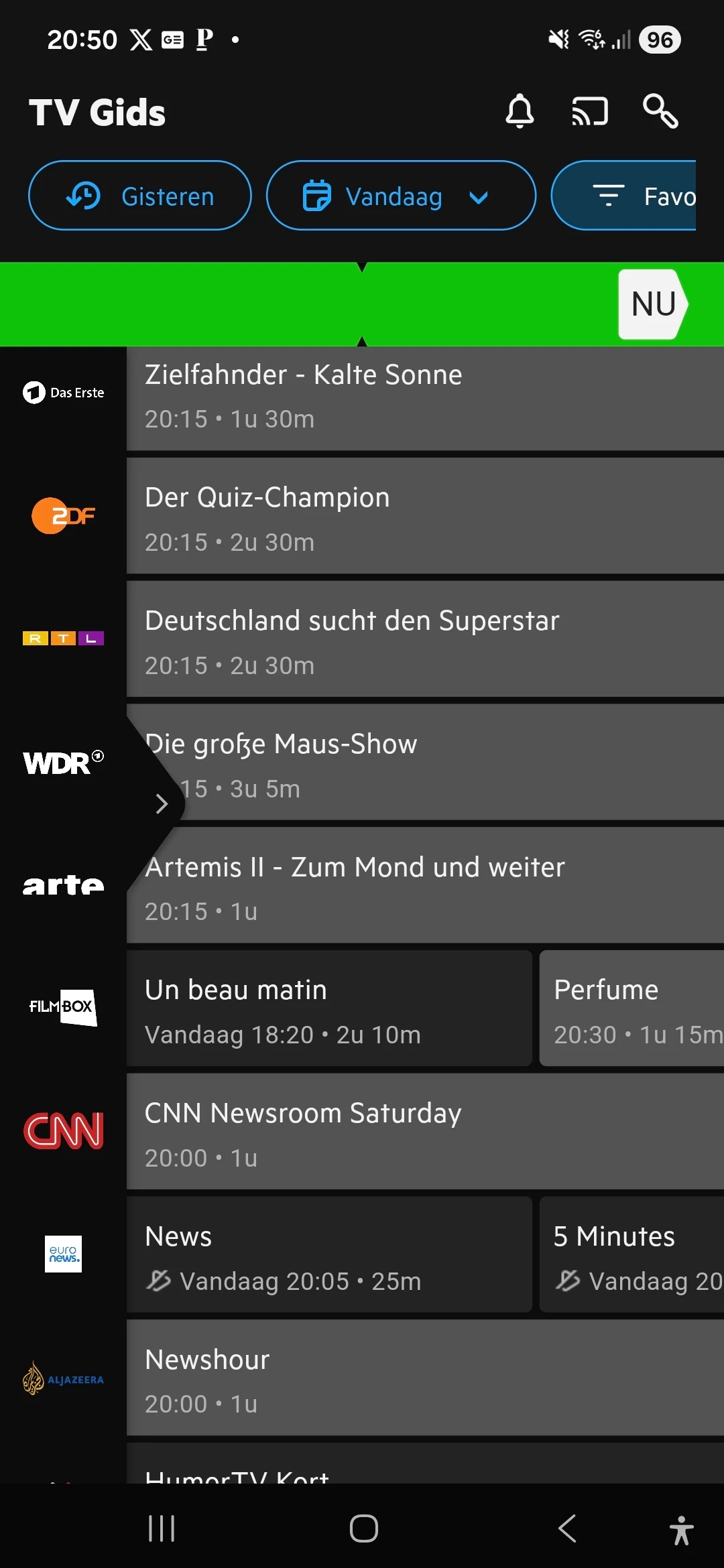The image size is (724, 1568).
Task: Open the search icon
Action: coord(660,111)
